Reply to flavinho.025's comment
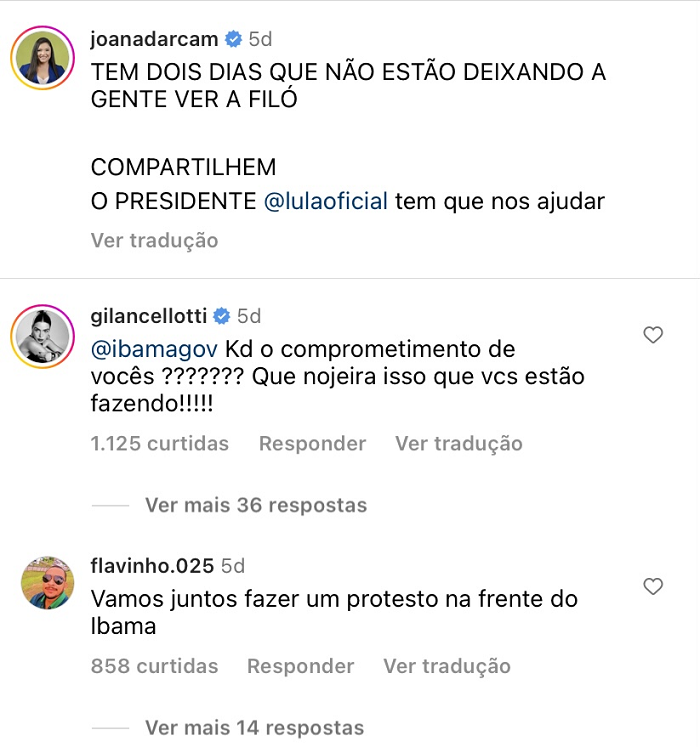 tap(300, 666)
